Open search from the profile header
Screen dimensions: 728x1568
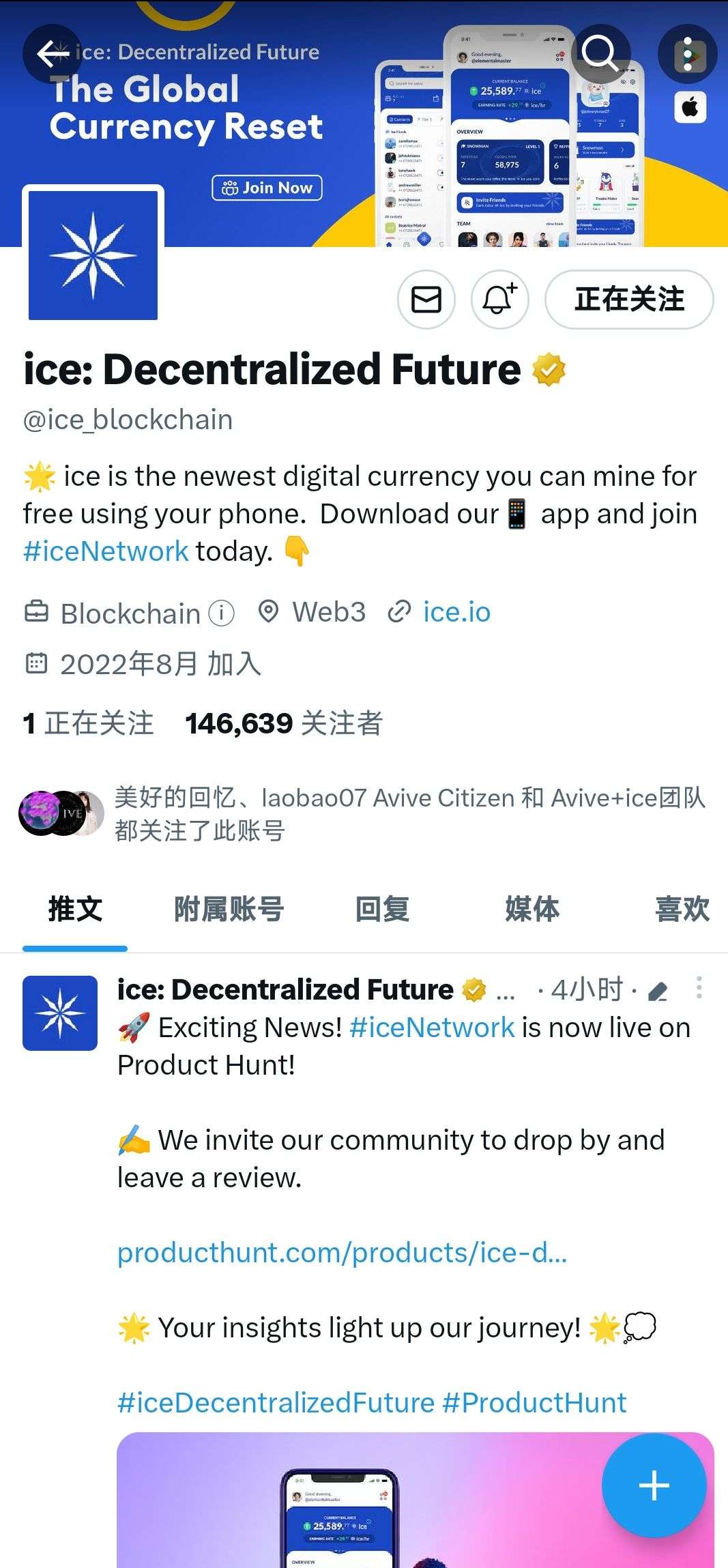coord(600,54)
